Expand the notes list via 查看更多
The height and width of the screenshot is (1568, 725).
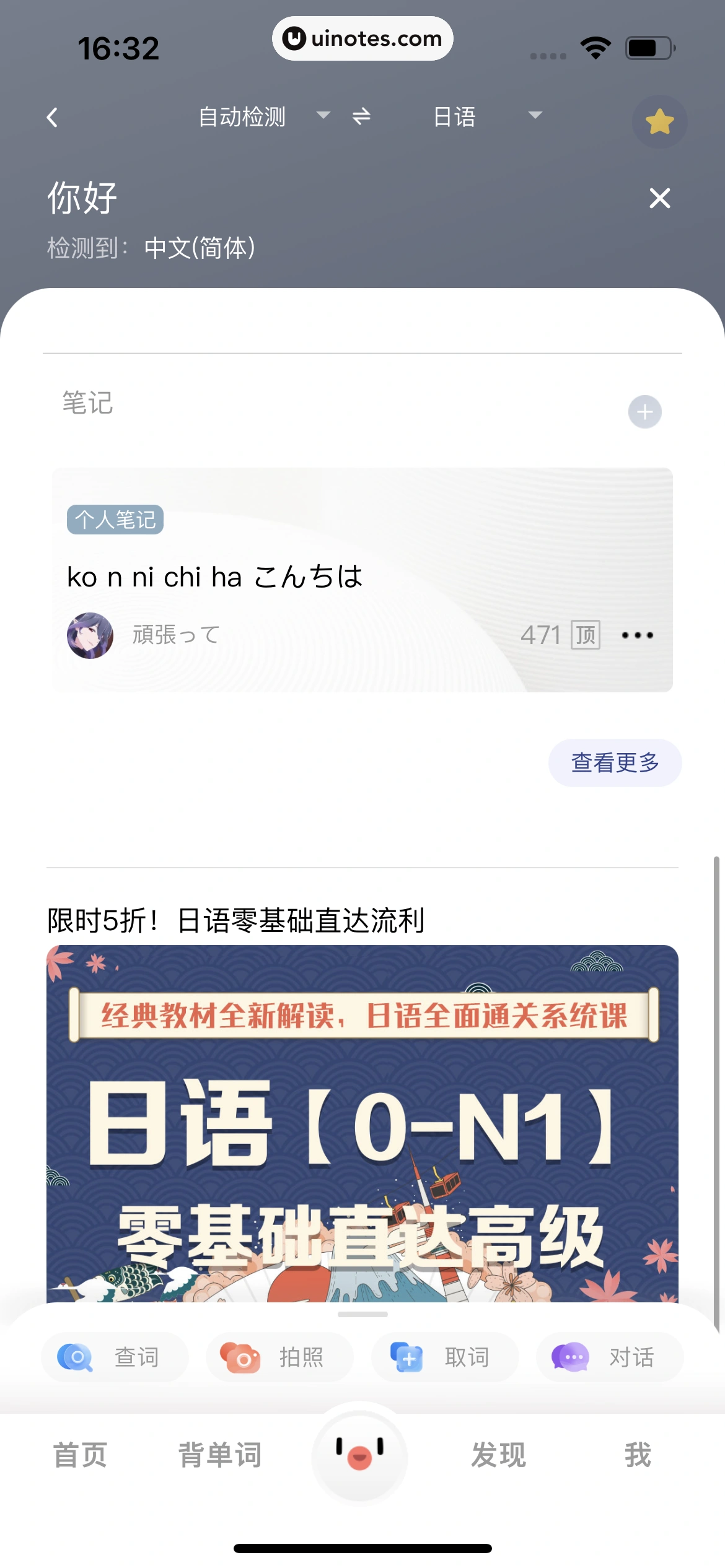(x=615, y=763)
